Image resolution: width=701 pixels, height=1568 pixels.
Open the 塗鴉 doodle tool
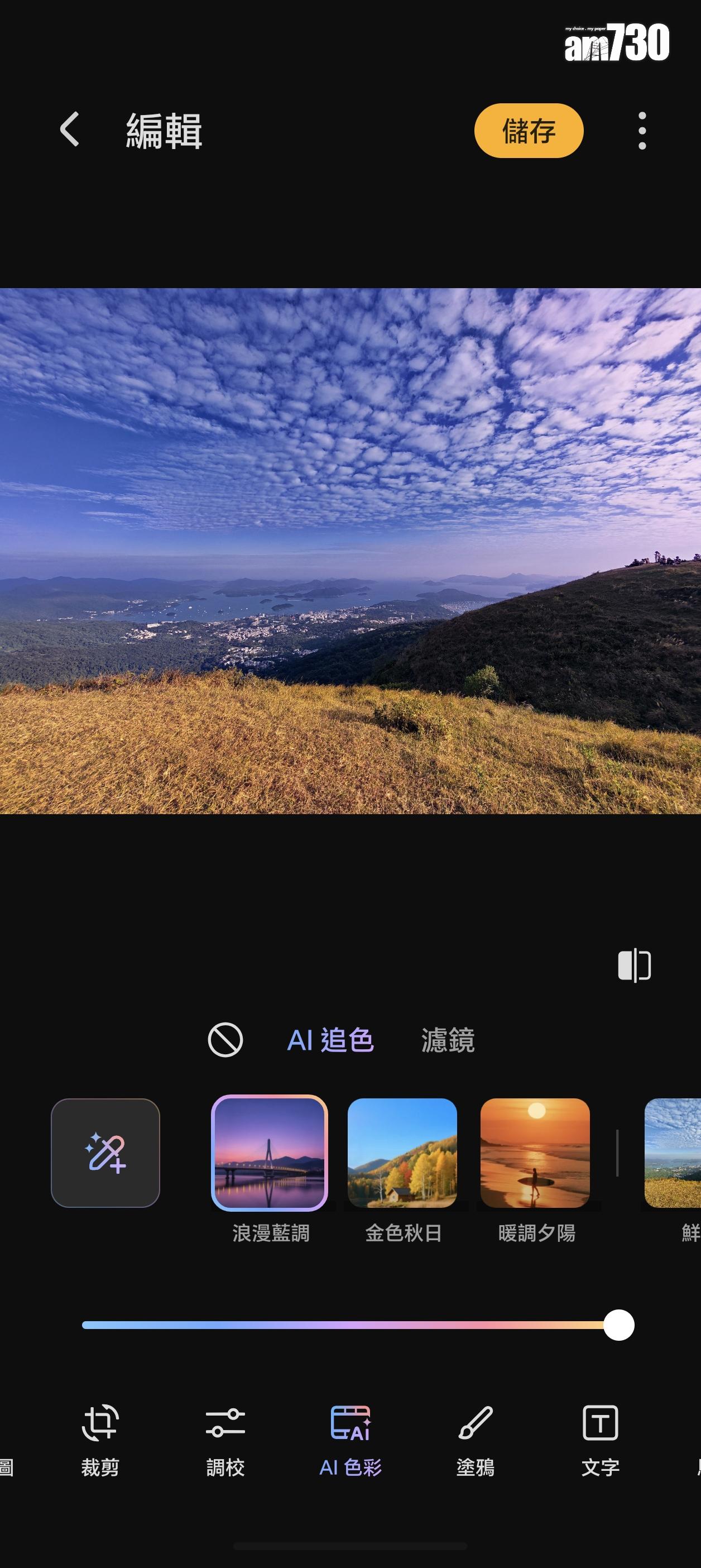point(476,1440)
